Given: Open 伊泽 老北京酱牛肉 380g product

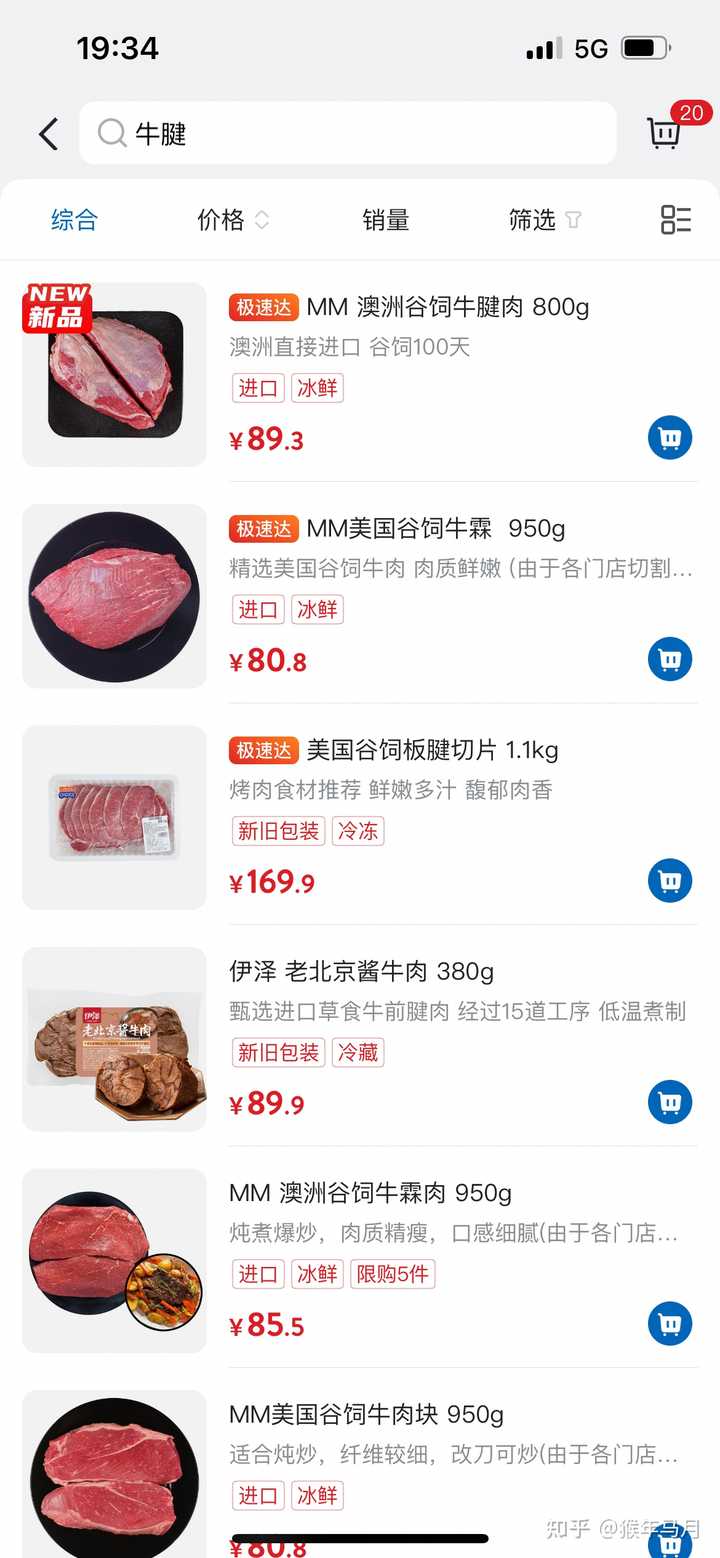Looking at the screenshot, I should click(x=361, y=971).
